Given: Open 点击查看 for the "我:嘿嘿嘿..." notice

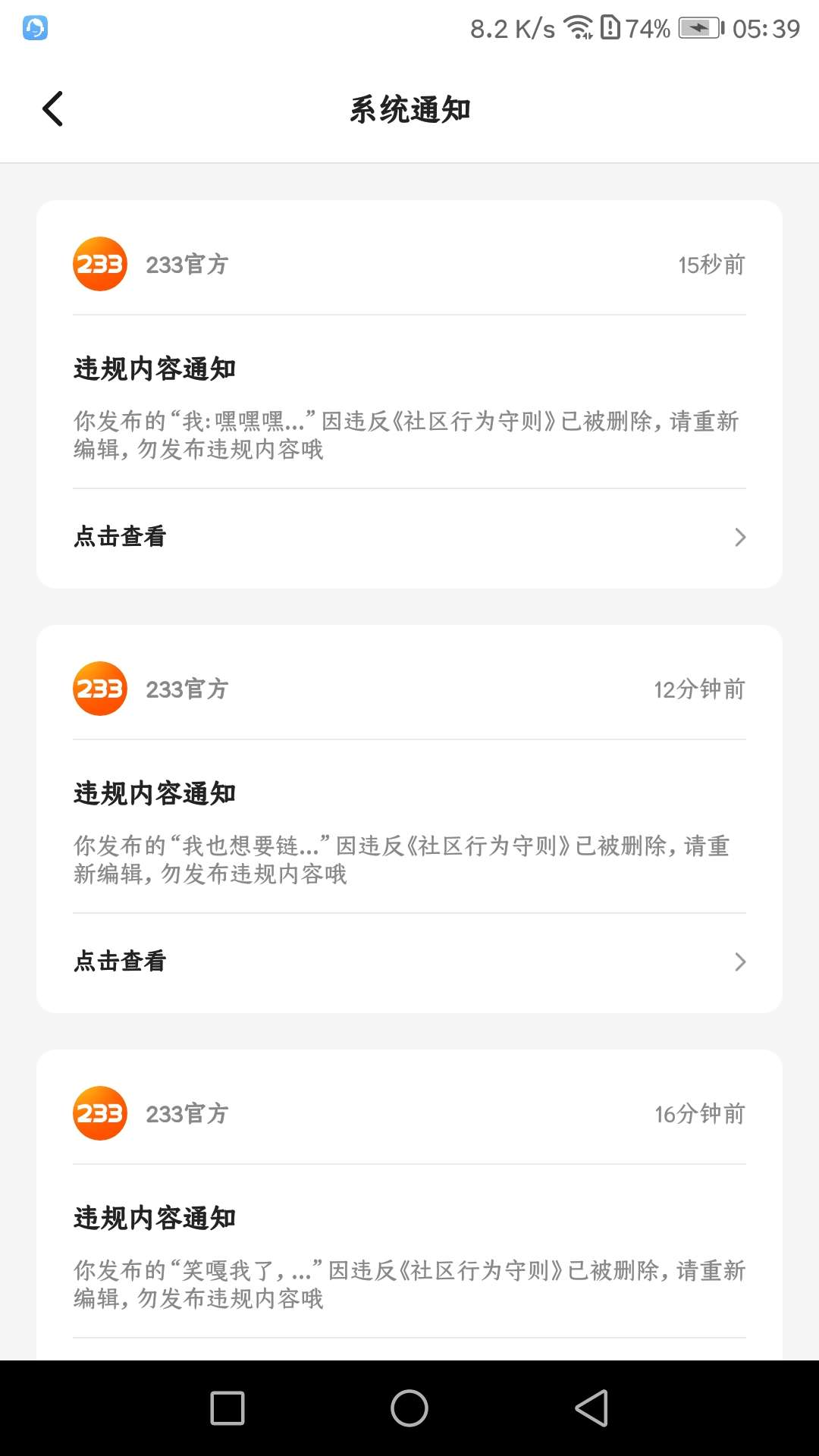Looking at the screenshot, I should [x=409, y=537].
